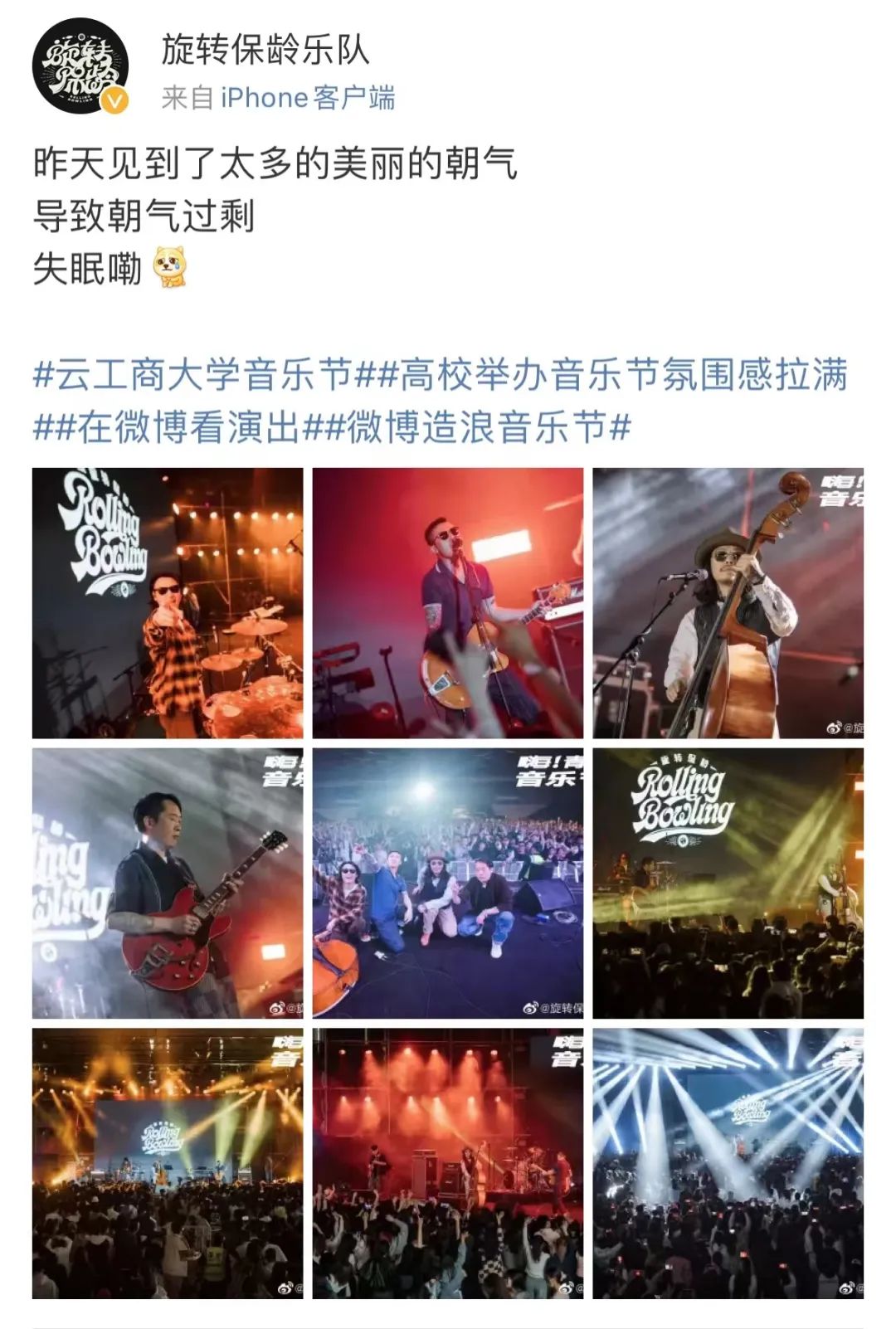Open red-lit stage photo with crowd
Image resolution: width=896 pixels, height=1329 pixels.
(448, 1163)
